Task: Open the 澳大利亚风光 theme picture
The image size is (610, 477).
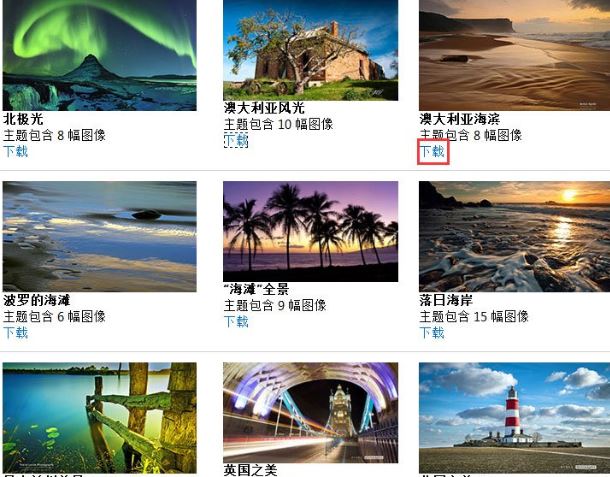Action: point(310,50)
